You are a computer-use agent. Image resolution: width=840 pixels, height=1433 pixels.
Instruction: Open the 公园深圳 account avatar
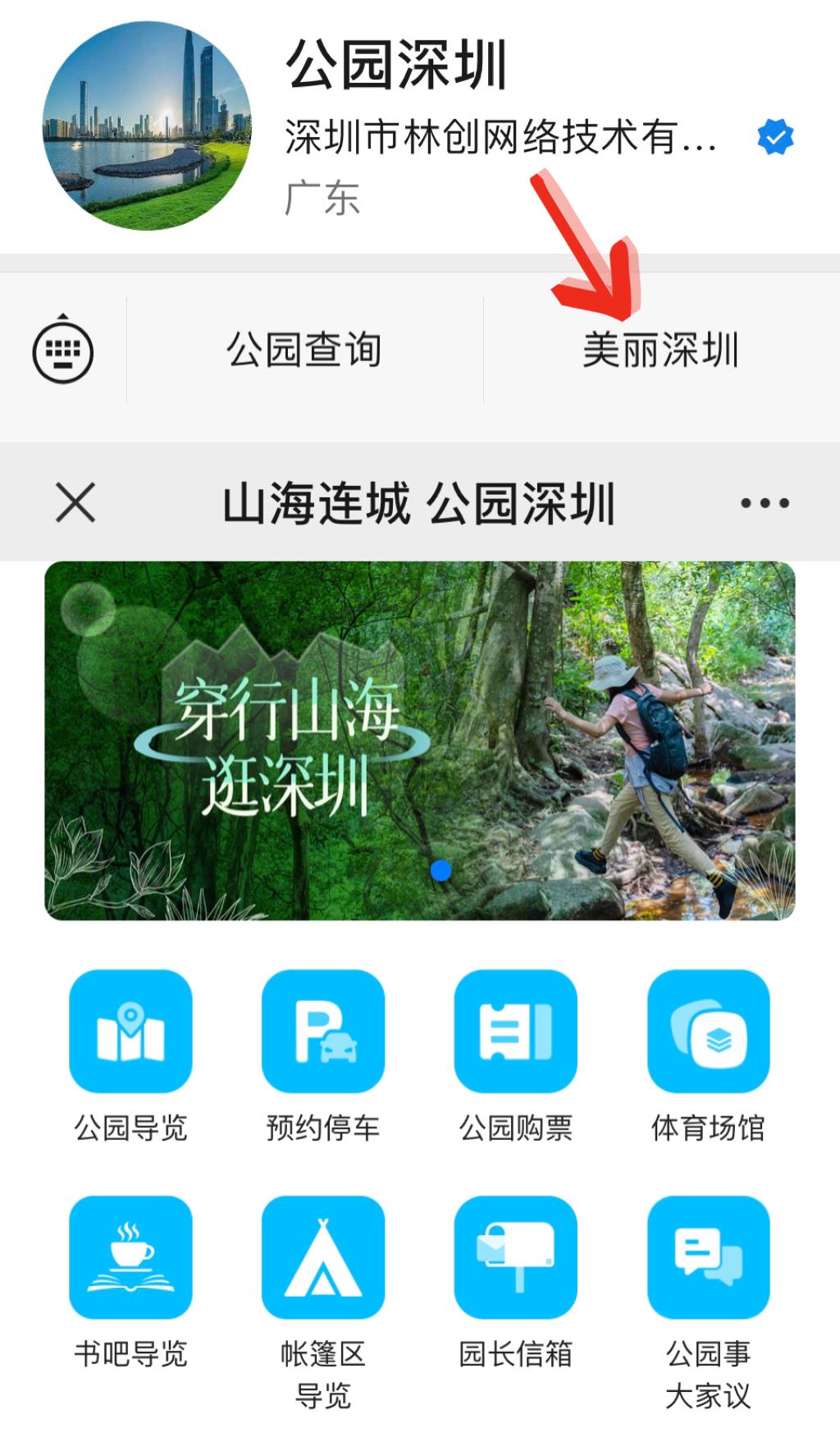147,125
